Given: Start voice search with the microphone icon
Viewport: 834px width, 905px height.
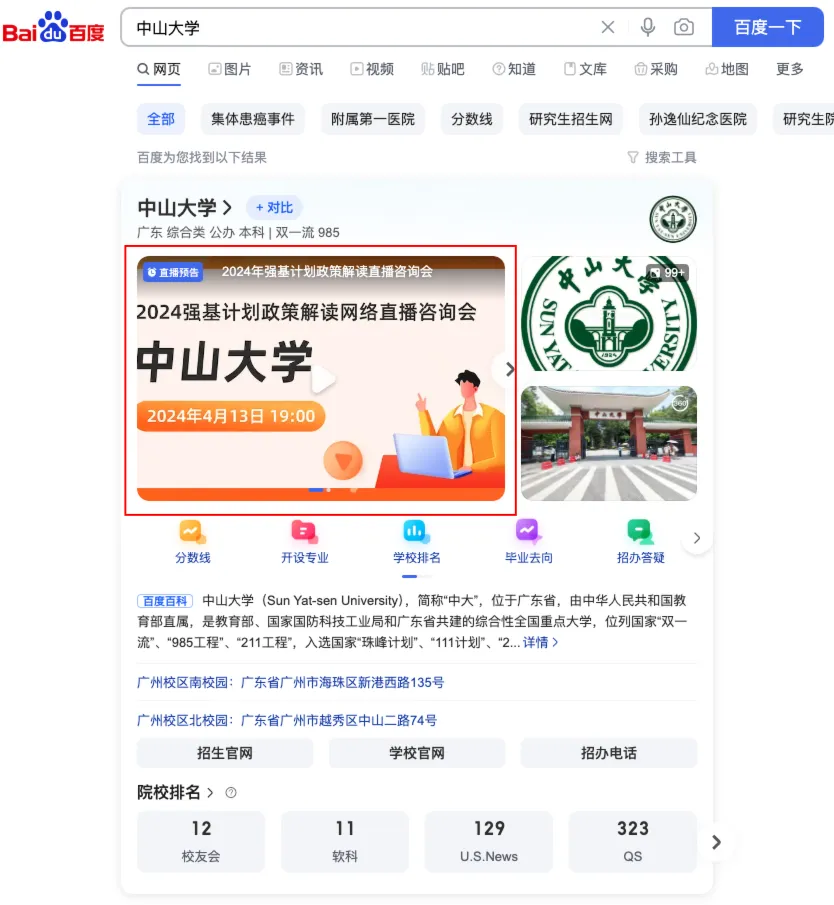Looking at the screenshot, I should (x=648, y=27).
